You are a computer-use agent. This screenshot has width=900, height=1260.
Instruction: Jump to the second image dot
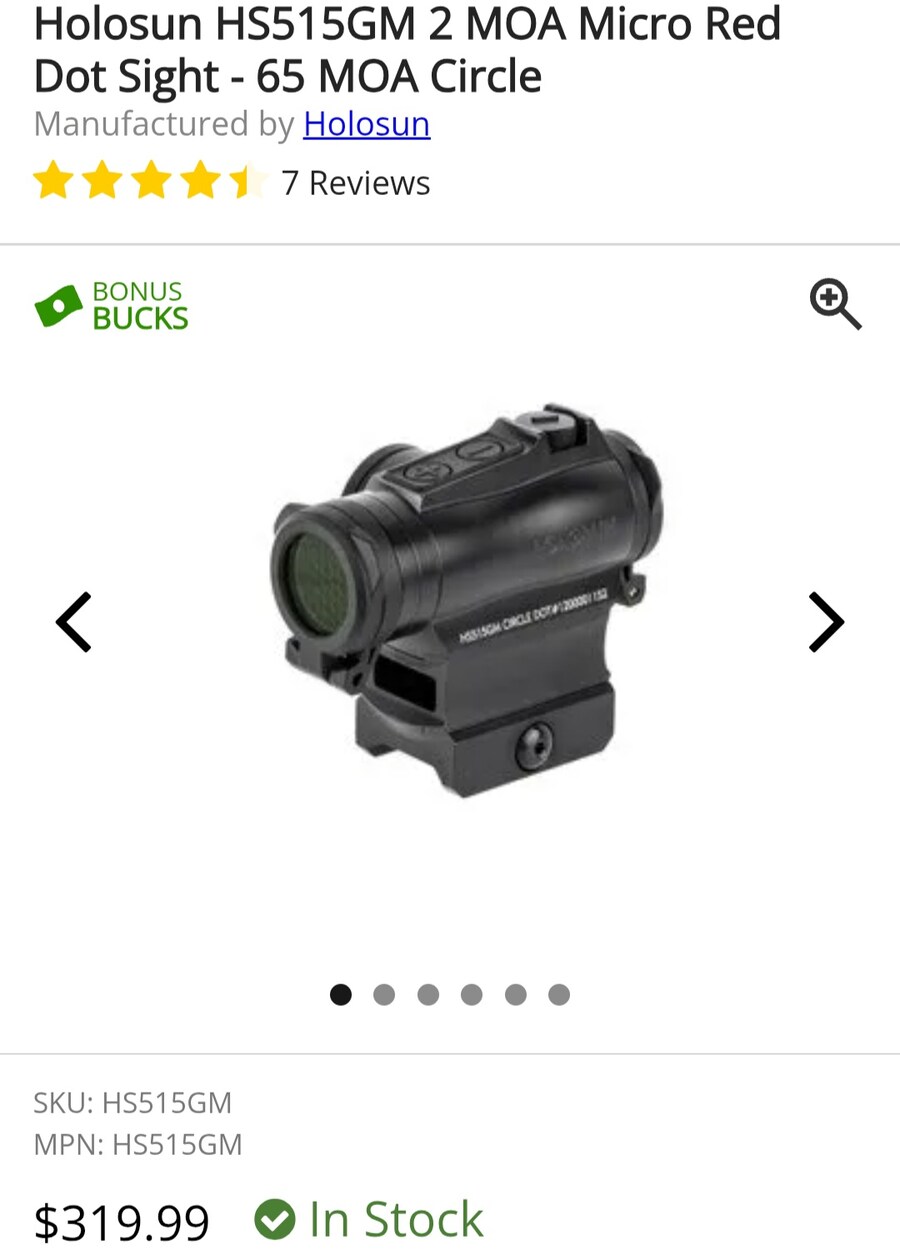coord(384,995)
